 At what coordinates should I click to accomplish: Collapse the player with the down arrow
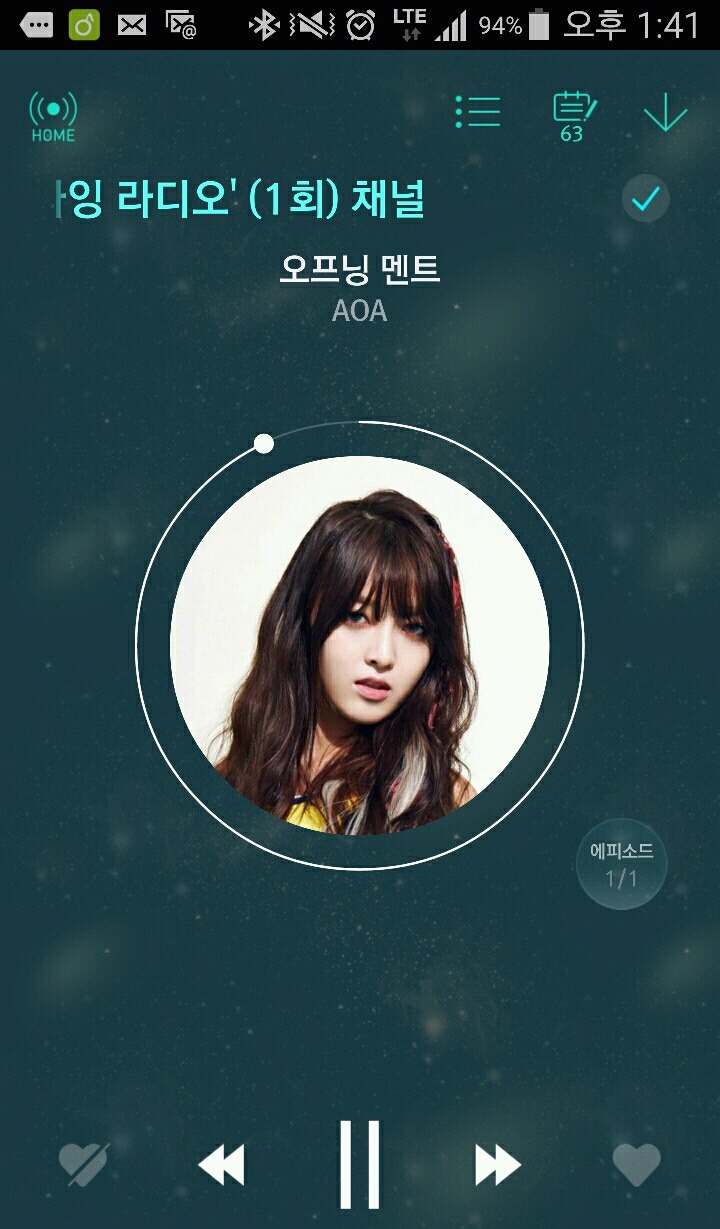point(665,113)
